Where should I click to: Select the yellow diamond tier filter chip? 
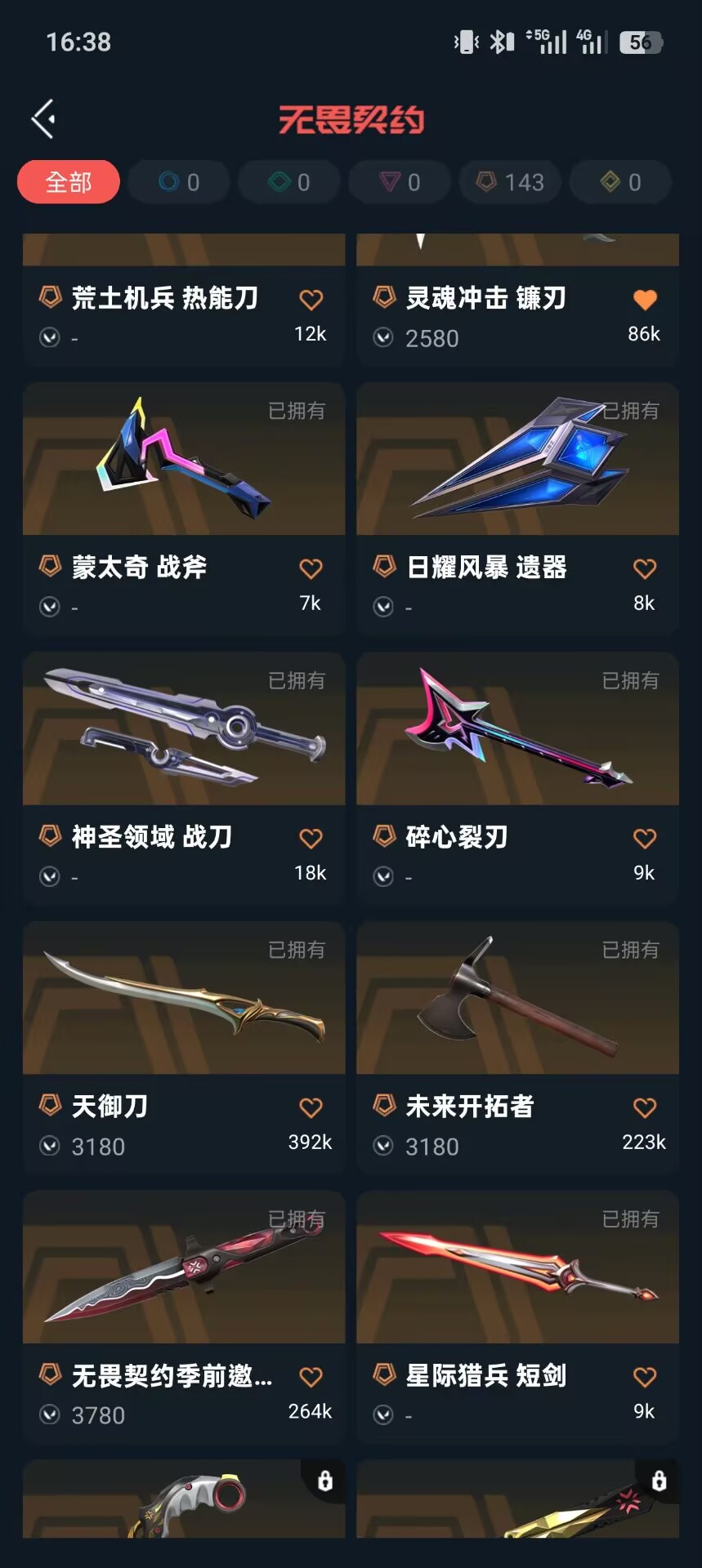point(620,182)
